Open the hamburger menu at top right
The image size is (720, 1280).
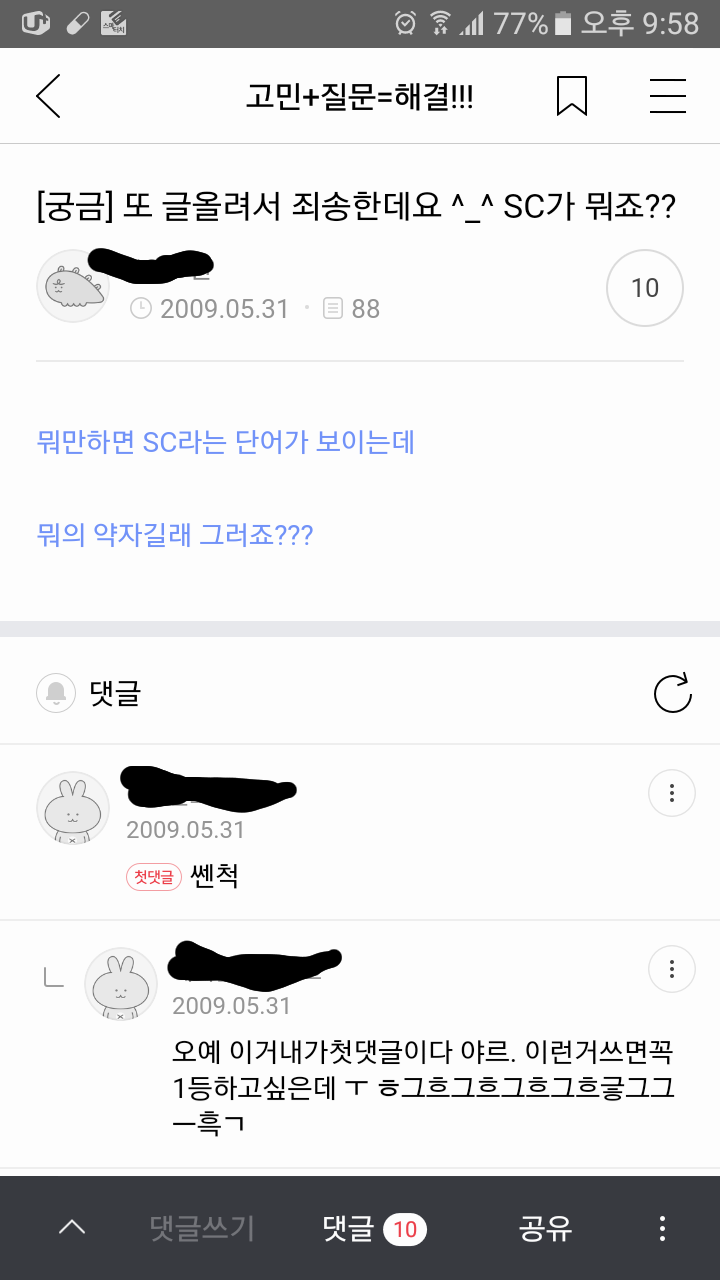(666, 95)
